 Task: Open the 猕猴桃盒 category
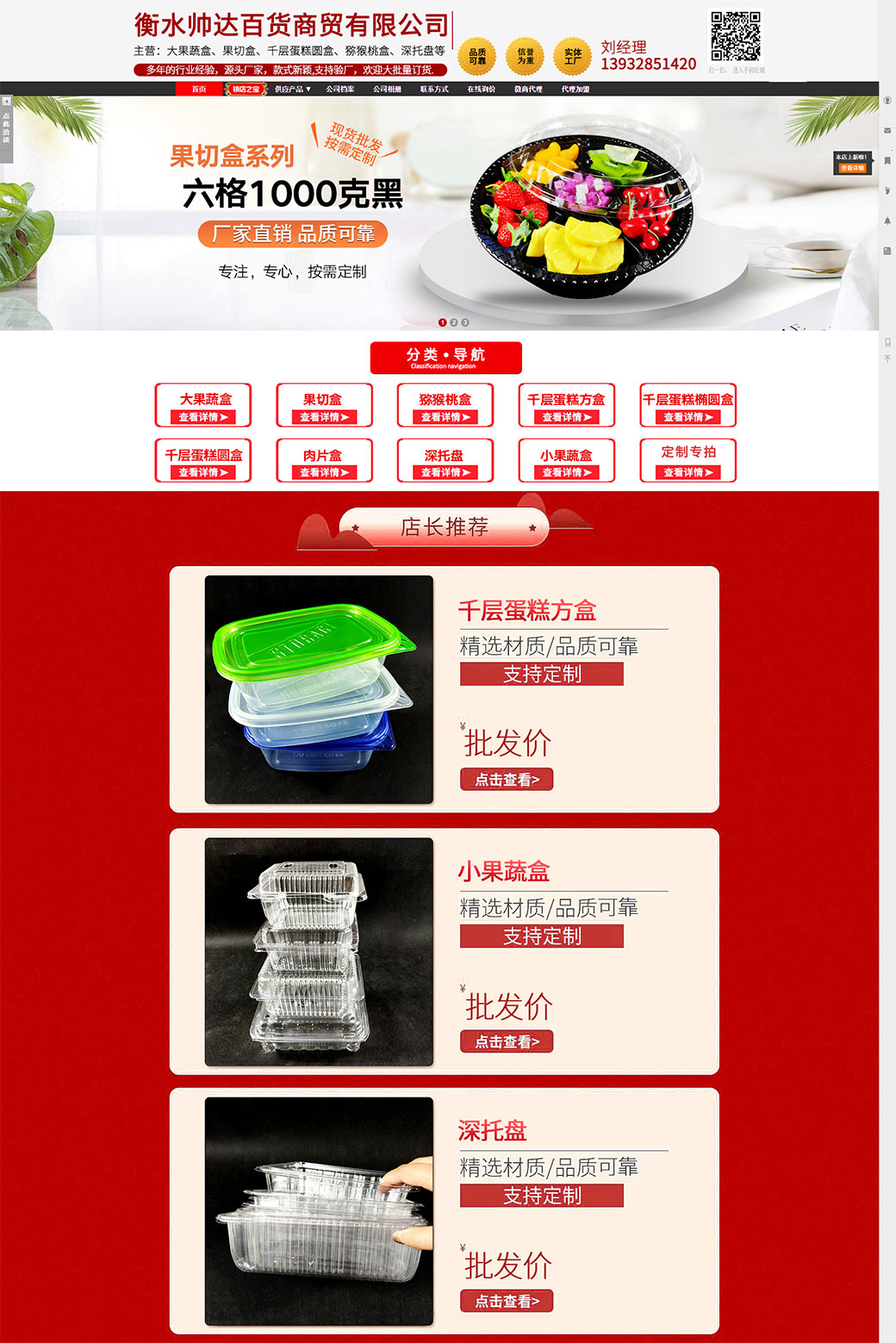tap(445, 406)
